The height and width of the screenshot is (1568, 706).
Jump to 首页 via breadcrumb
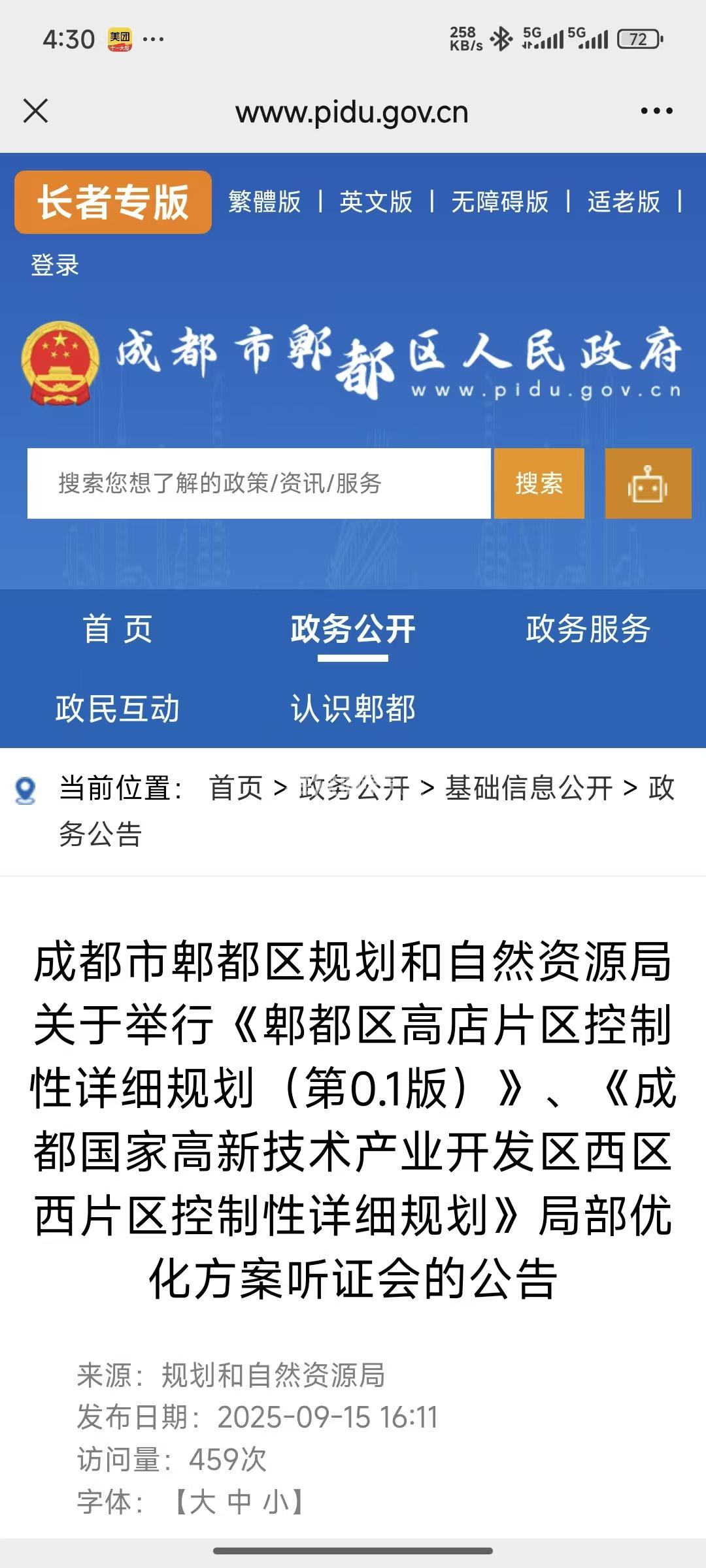pos(236,788)
